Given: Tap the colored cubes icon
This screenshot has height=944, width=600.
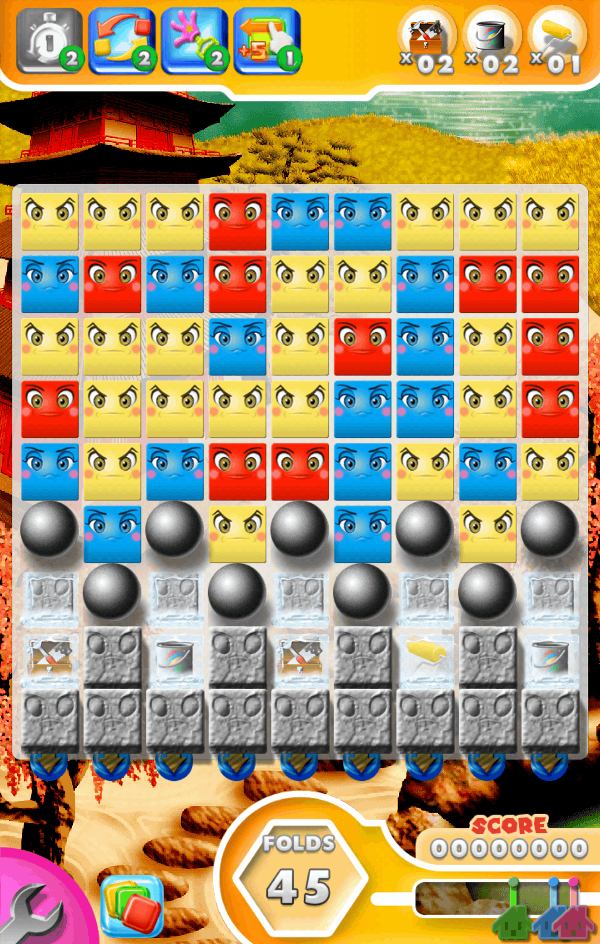Looking at the screenshot, I should click(131, 905).
